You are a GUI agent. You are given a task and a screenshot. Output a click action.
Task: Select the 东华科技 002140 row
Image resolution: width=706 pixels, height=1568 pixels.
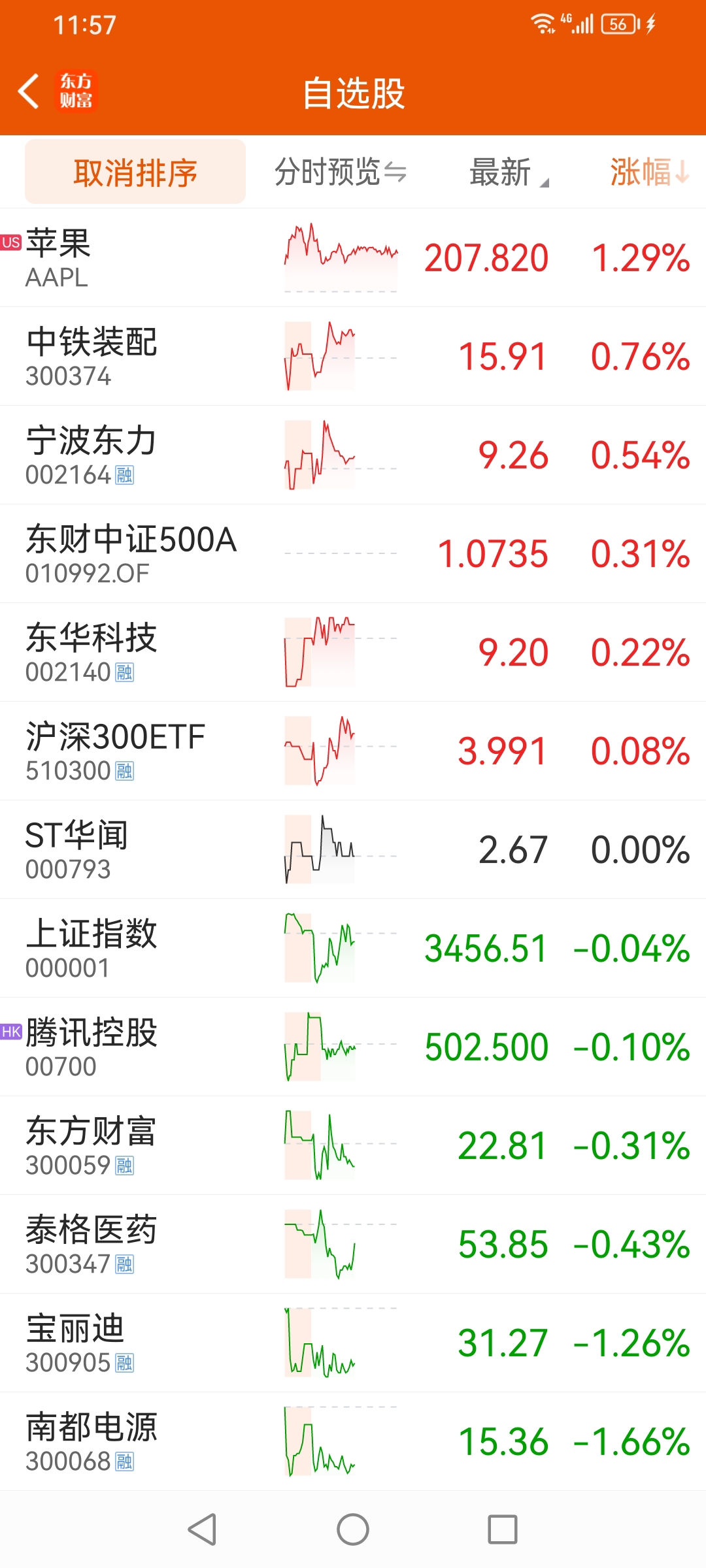[x=353, y=653]
